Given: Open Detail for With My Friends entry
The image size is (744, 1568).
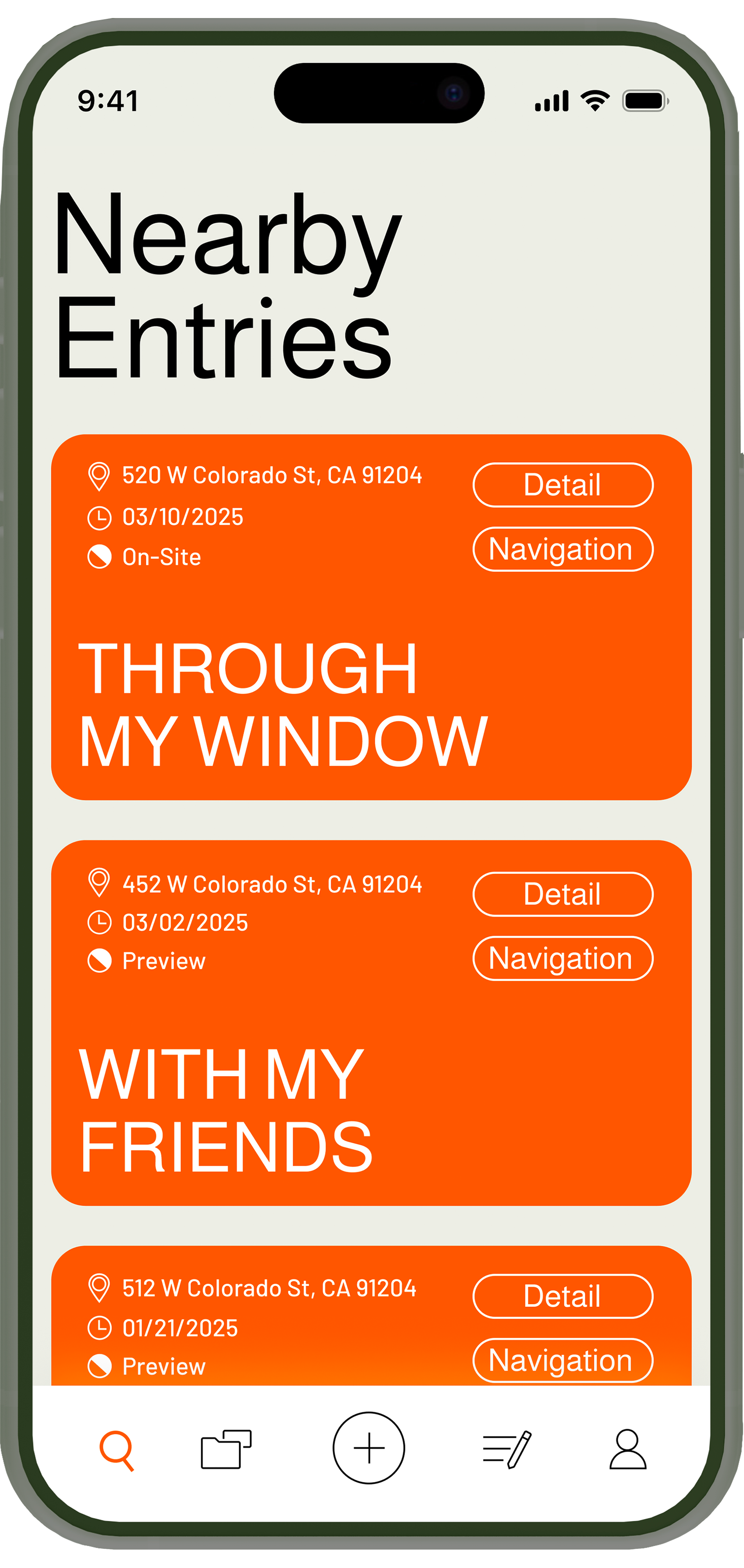Looking at the screenshot, I should (x=563, y=894).
